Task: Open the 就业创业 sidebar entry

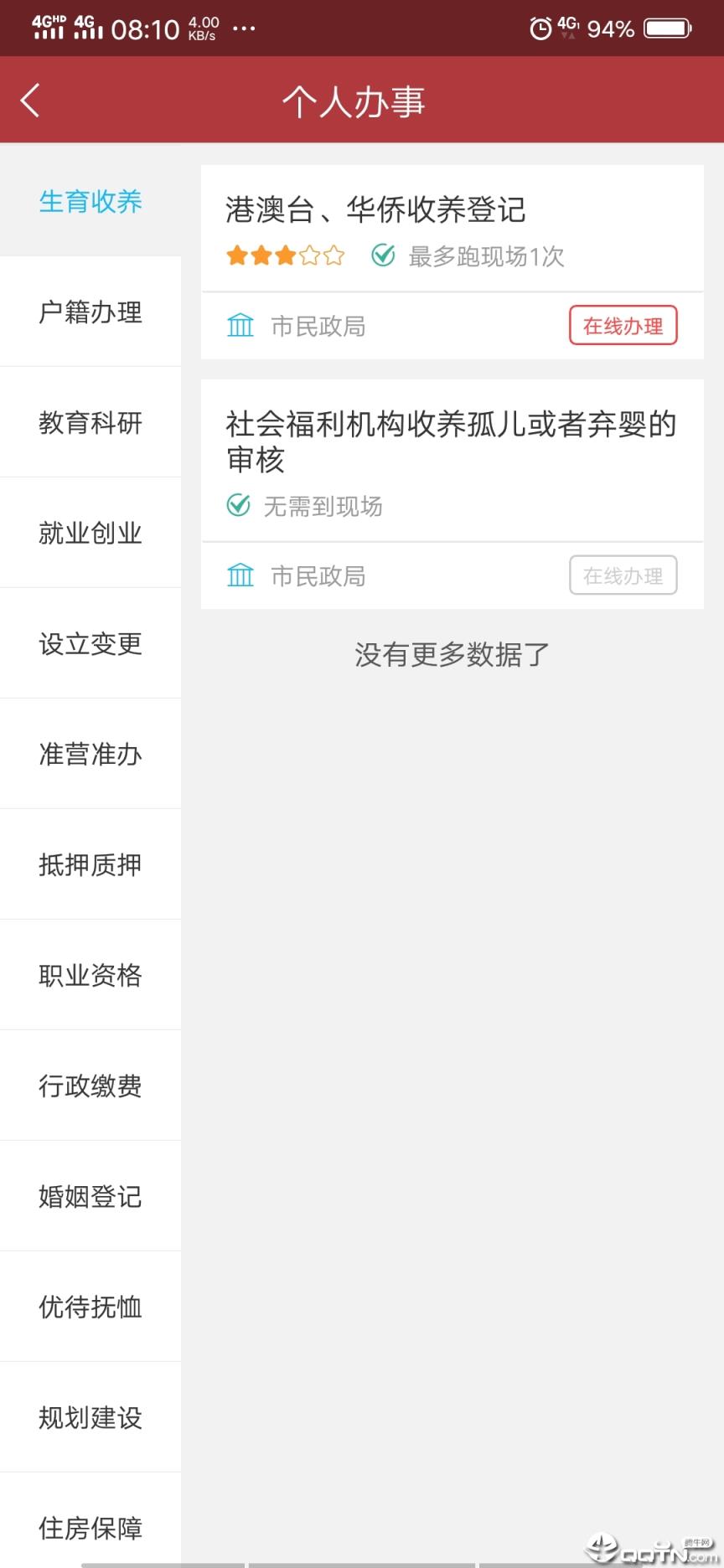Action: pos(90,534)
